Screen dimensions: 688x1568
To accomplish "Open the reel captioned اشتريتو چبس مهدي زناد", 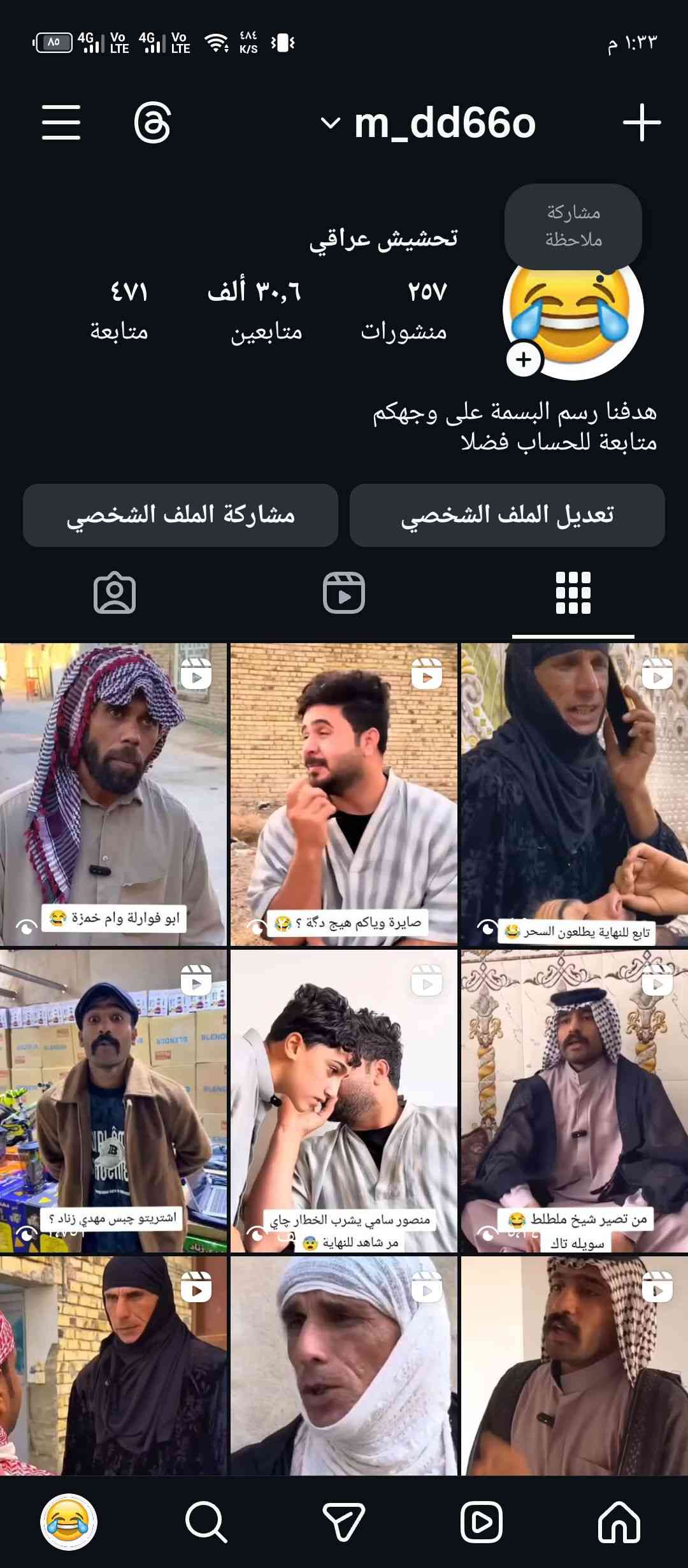I will point(113,1101).
